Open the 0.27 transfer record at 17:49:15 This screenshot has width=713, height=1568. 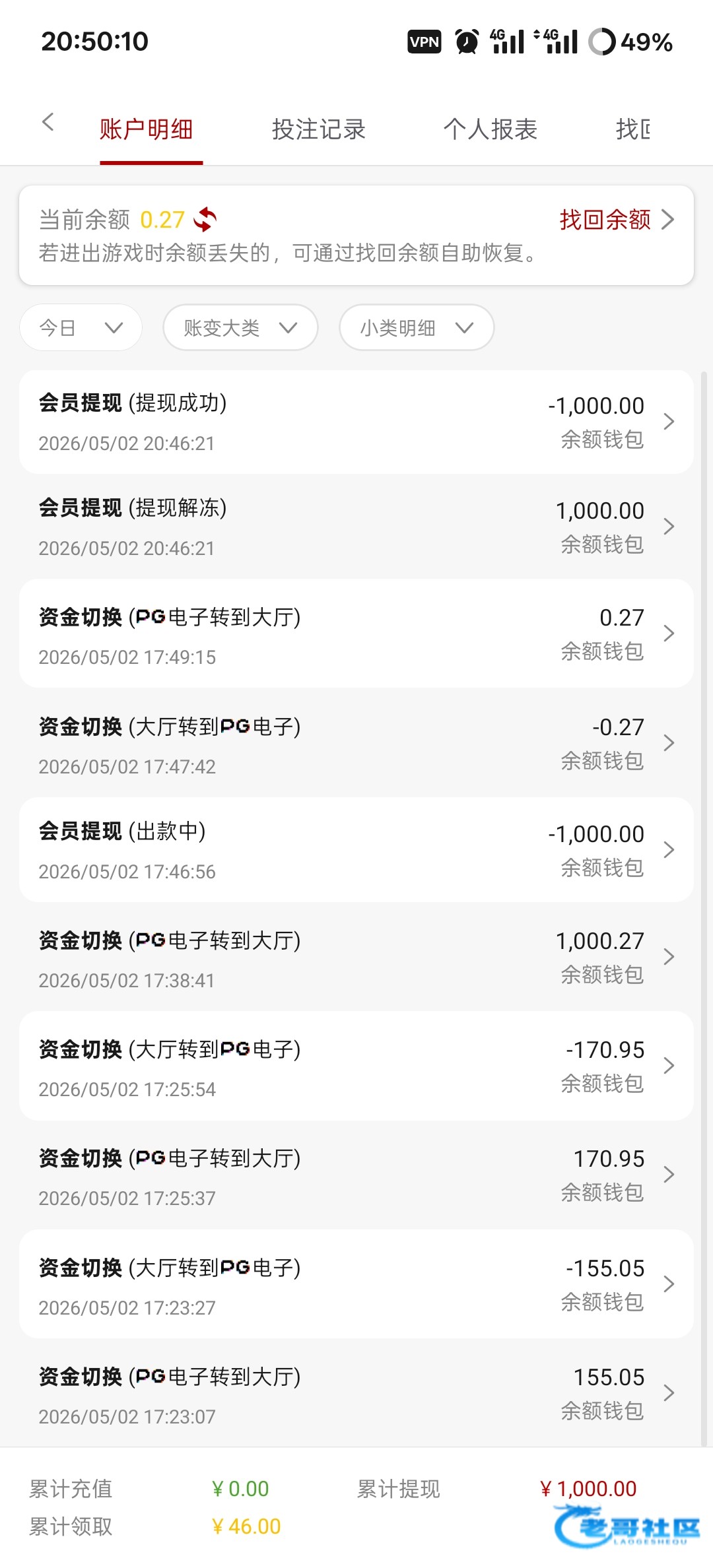[x=356, y=634]
